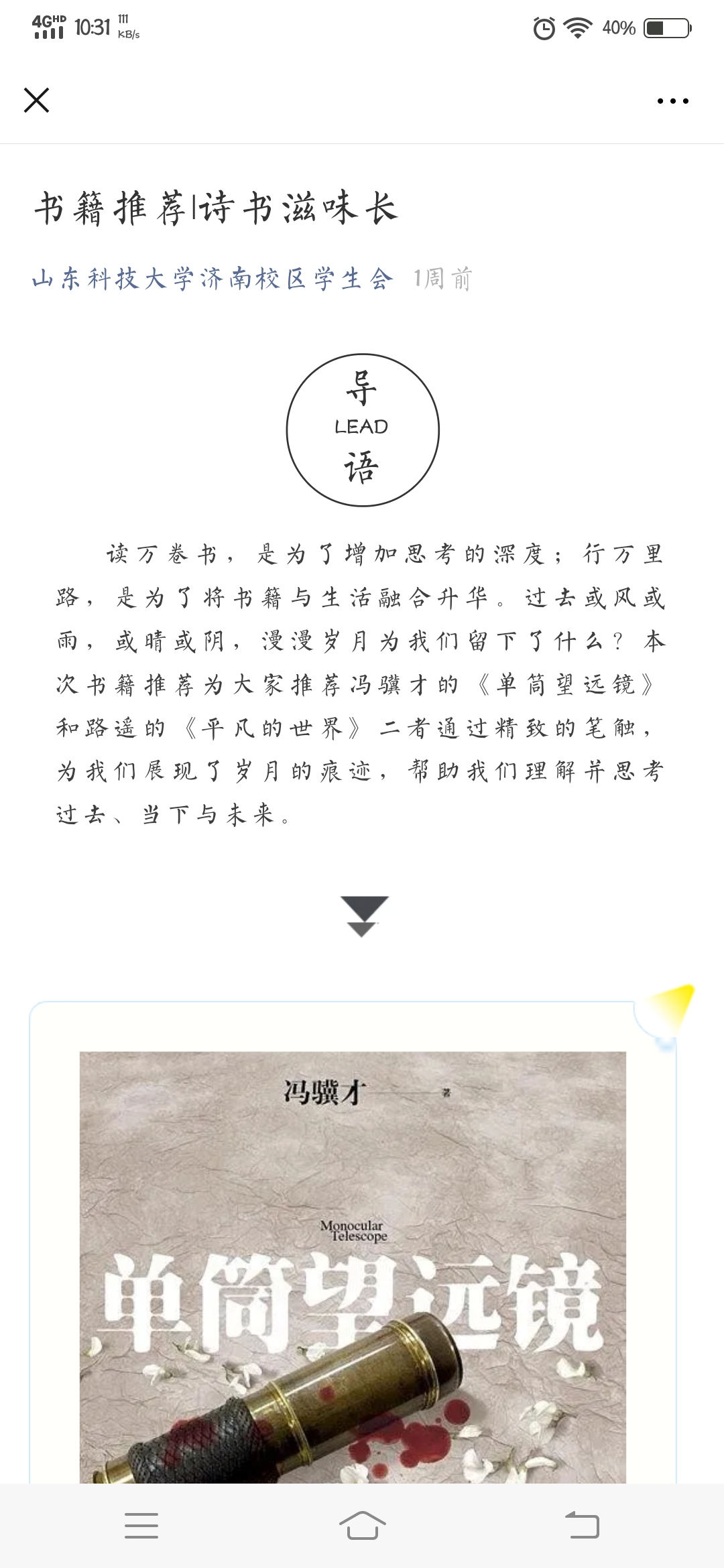The width and height of the screenshot is (724, 1568).
Task: Tap the system back button
Action: [x=582, y=1525]
